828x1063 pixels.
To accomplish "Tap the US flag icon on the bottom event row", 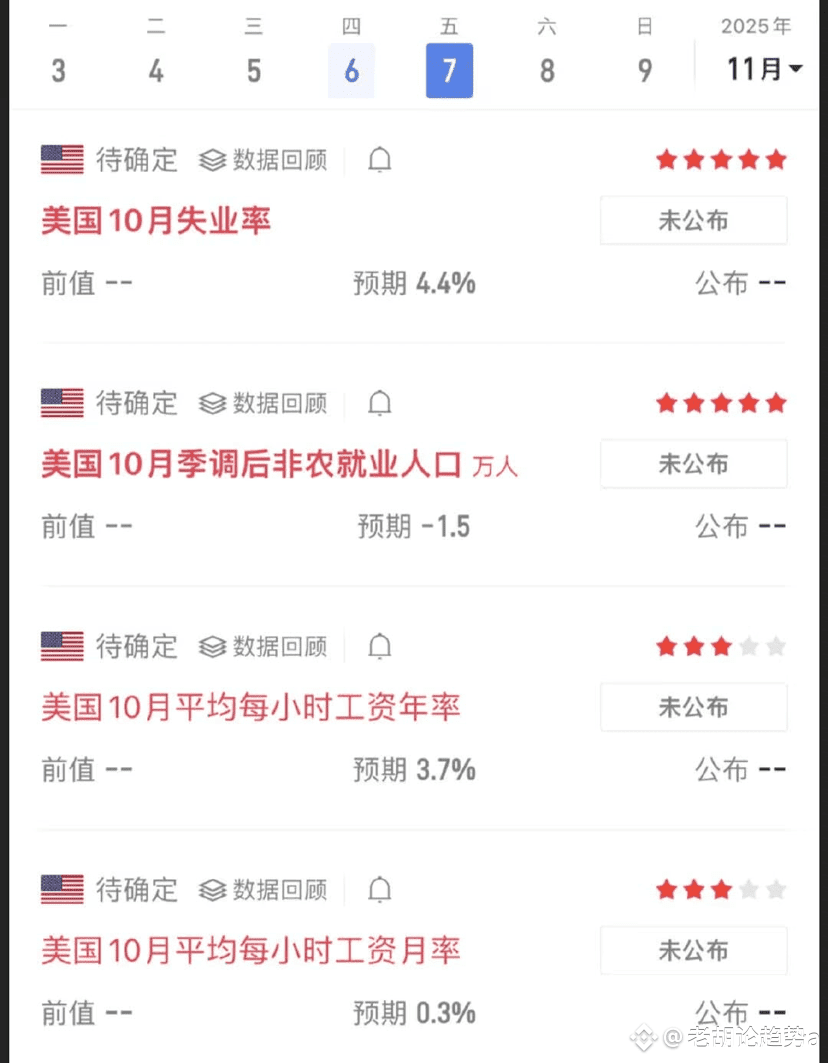I will pyautogui.click(x=61, y=889).
